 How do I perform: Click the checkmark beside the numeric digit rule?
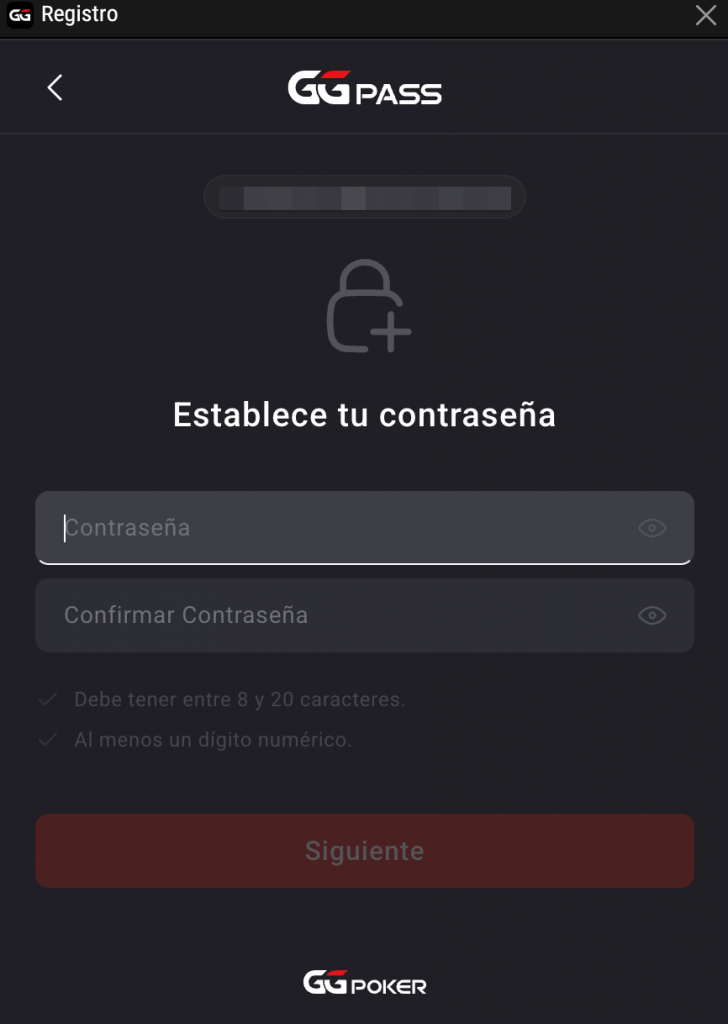pos(47,739)
